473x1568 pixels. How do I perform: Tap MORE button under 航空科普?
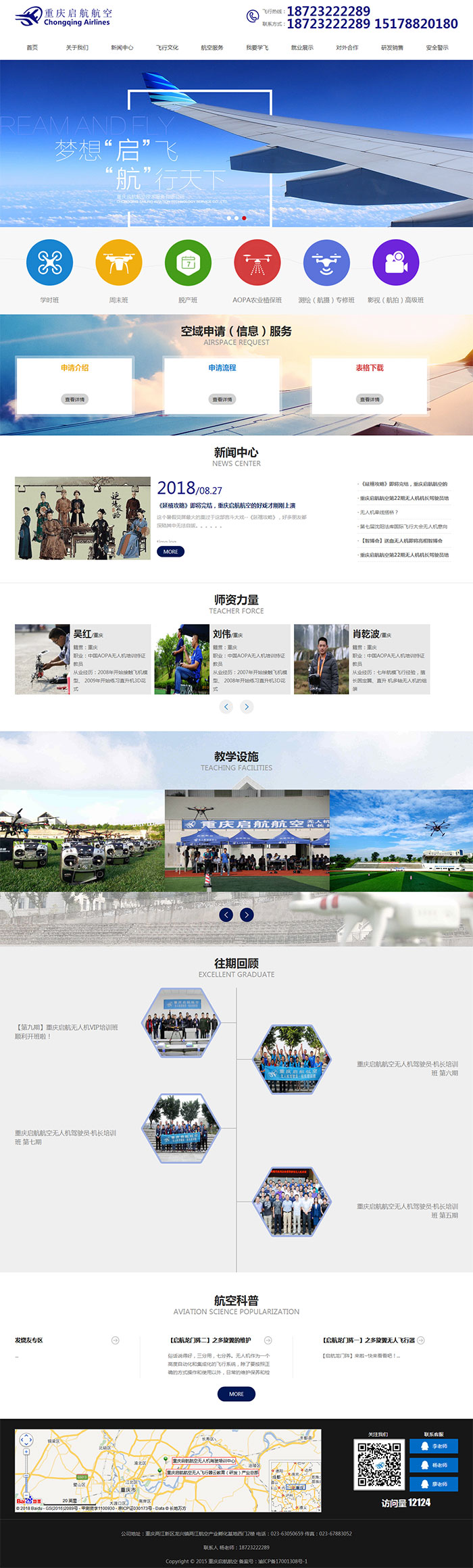tap(236, 1394)
